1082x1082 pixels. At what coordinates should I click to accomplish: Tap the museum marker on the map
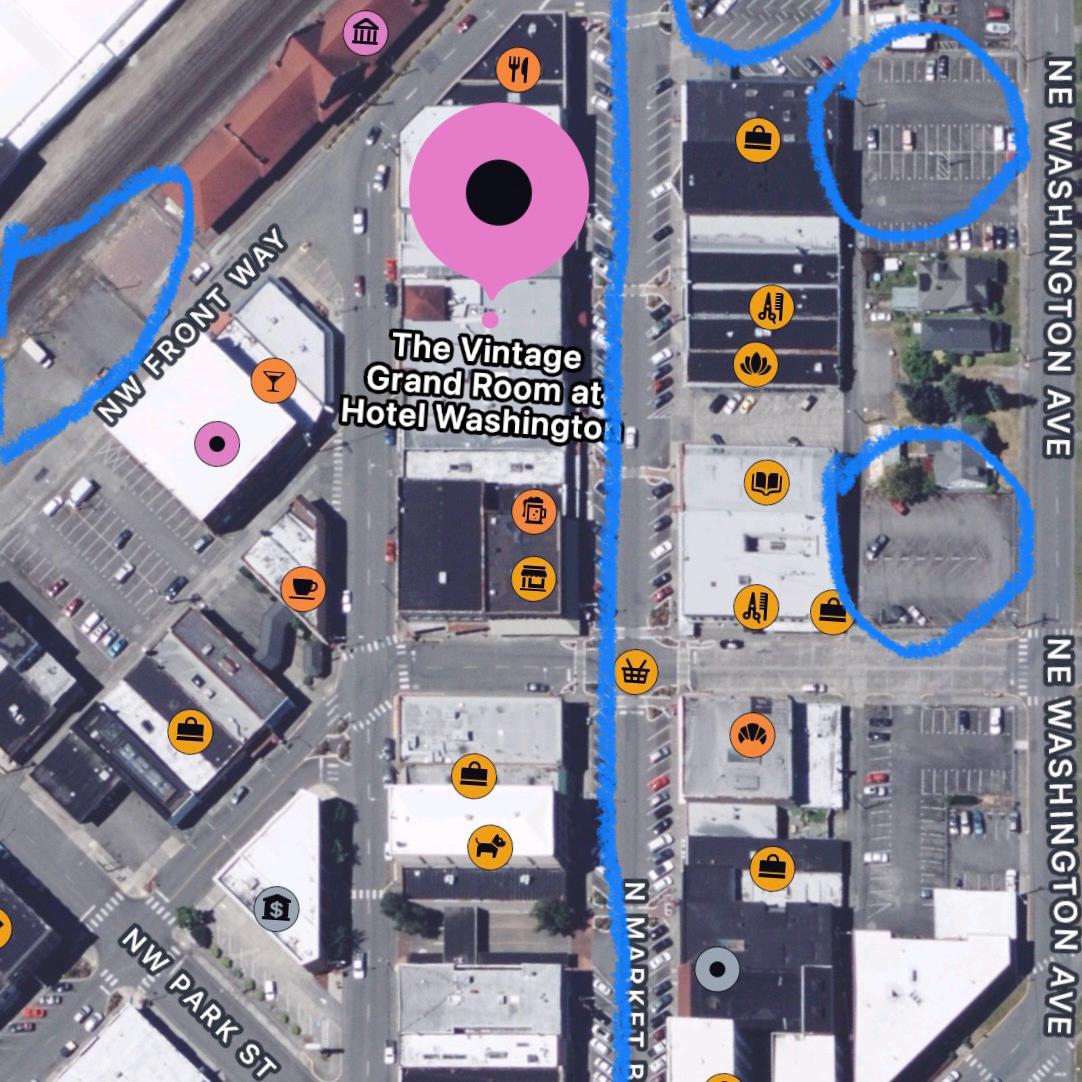[365, 33]
